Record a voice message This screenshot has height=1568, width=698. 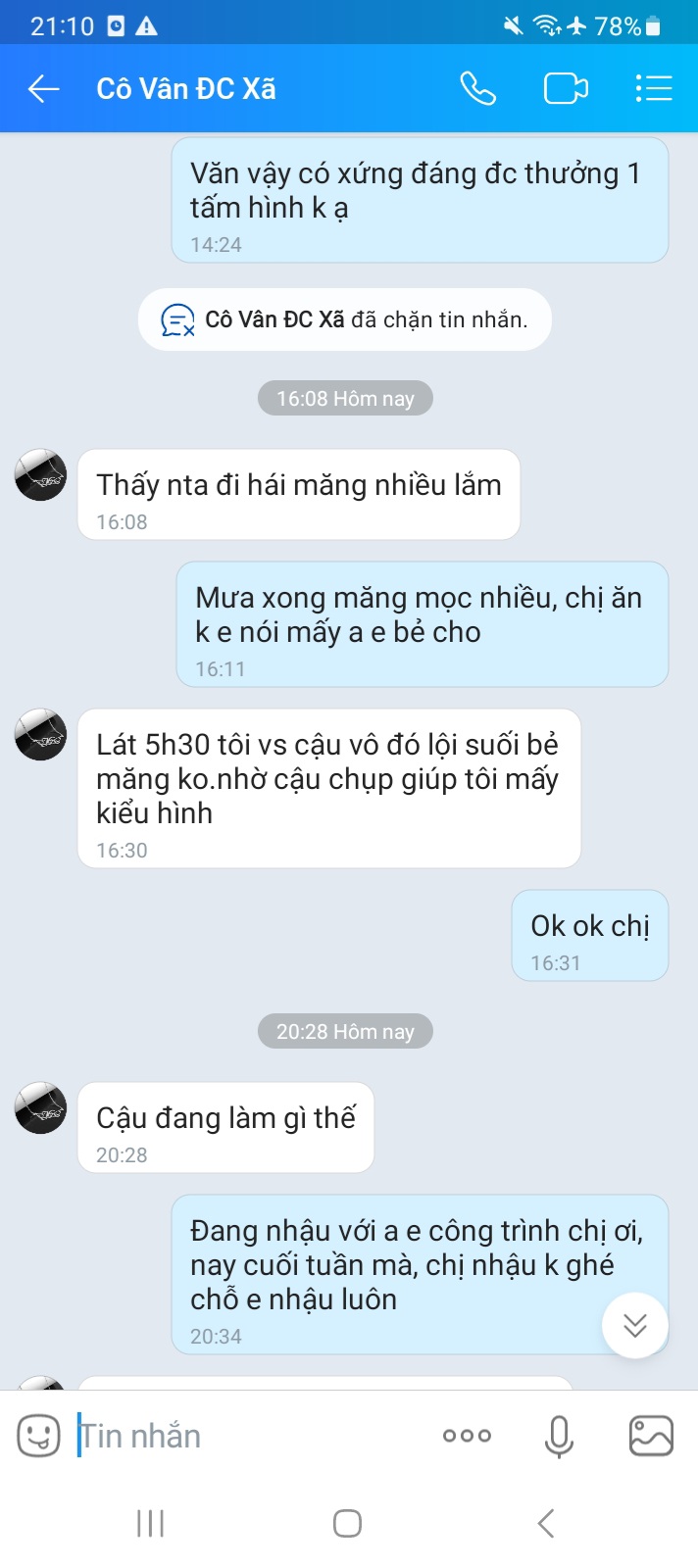[559, 1437]
